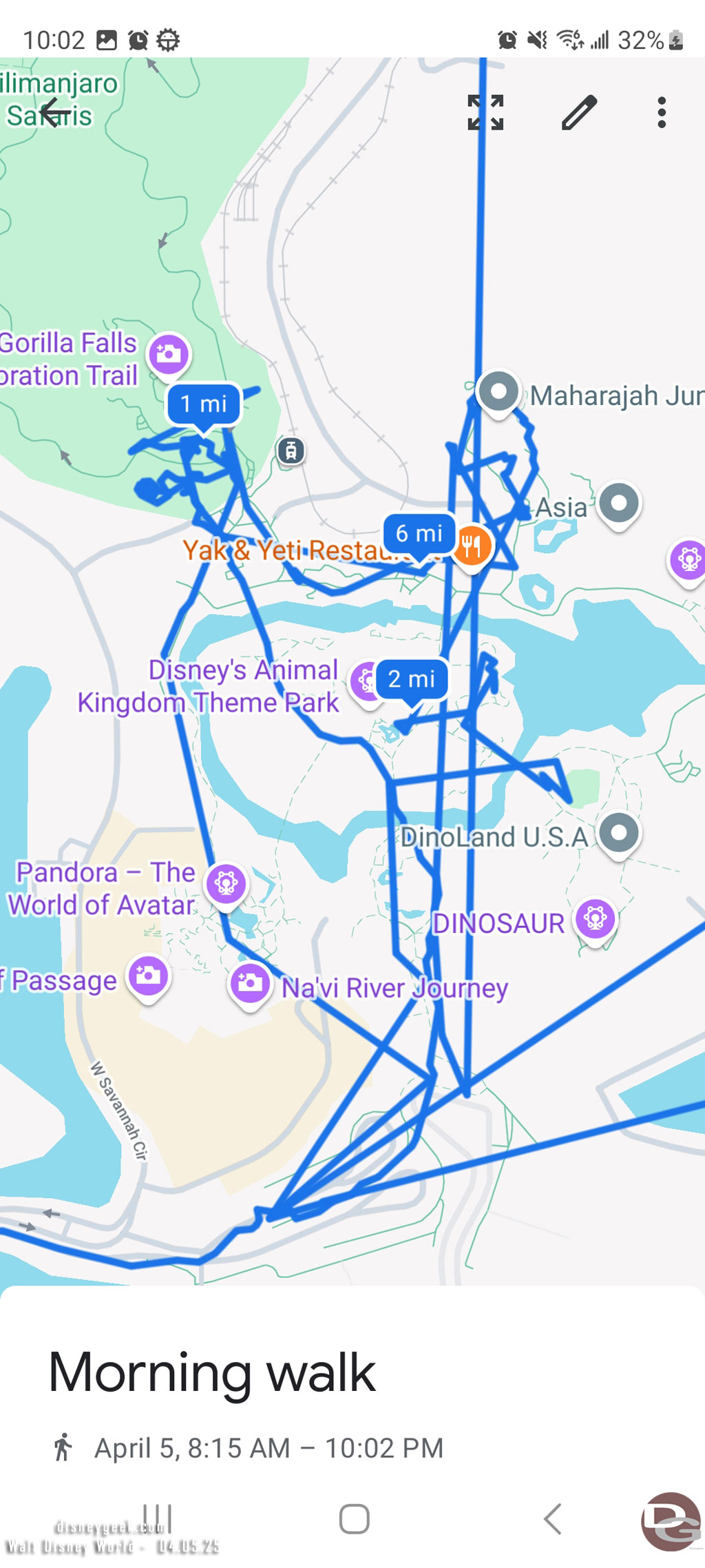Screen dimensions: 705x1568
Task: Open the Gorilla Falls Exploration Trail marker
Action: point(169,355)
